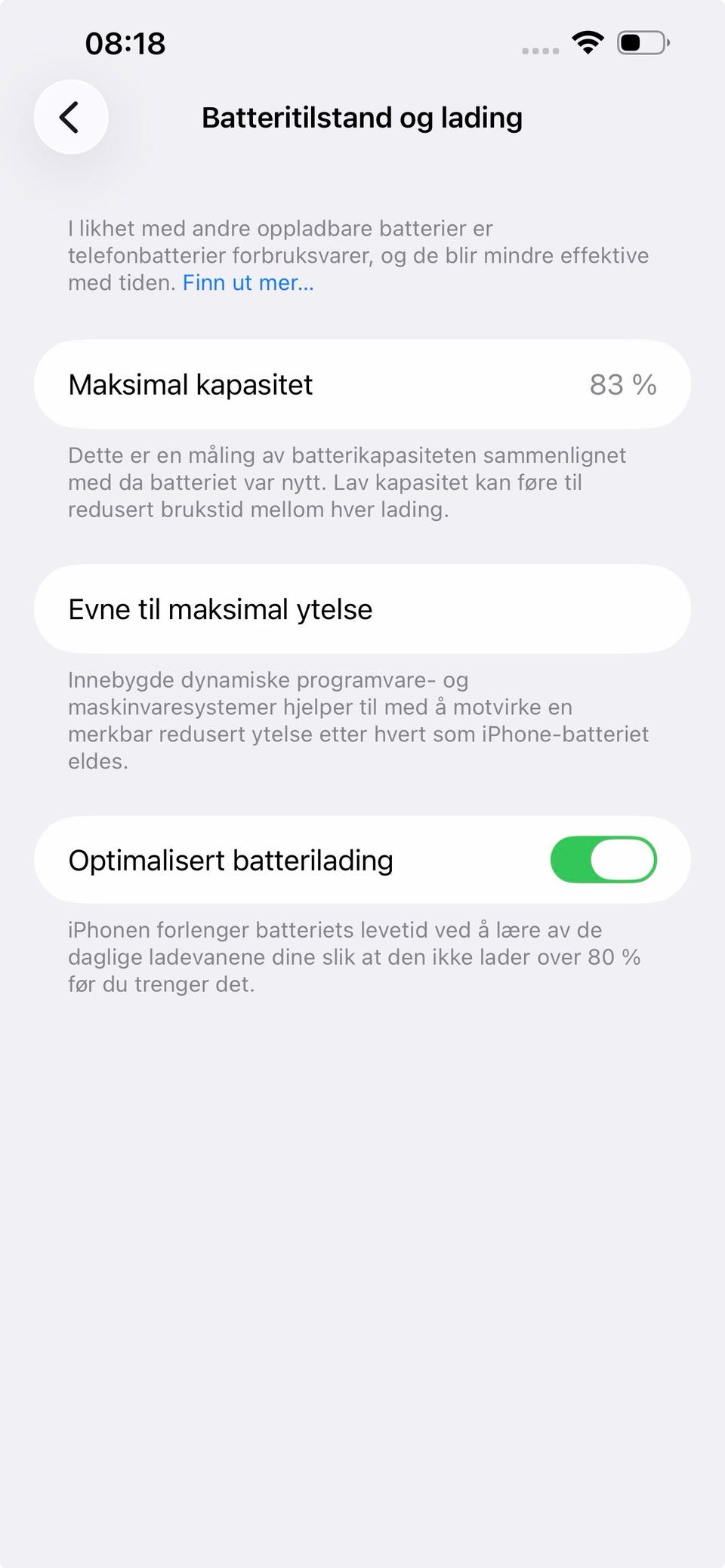Disable Optimalisert batterilading switch
The height and width of the screenshot is (1568, 725).
pos(603,860)
